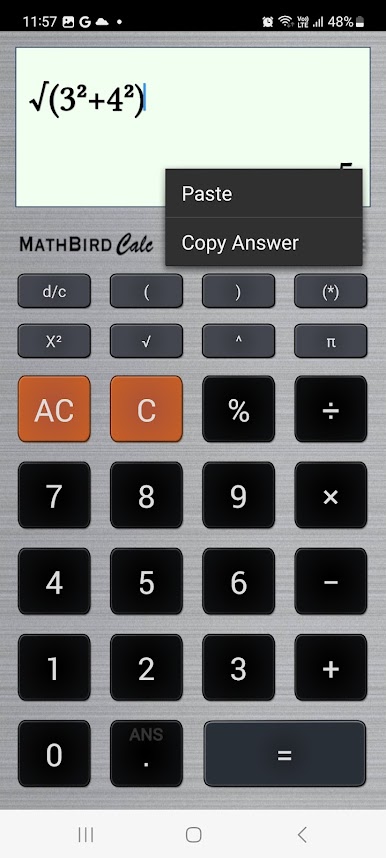Calculate the result with the equals key

[x=285, y=754]
